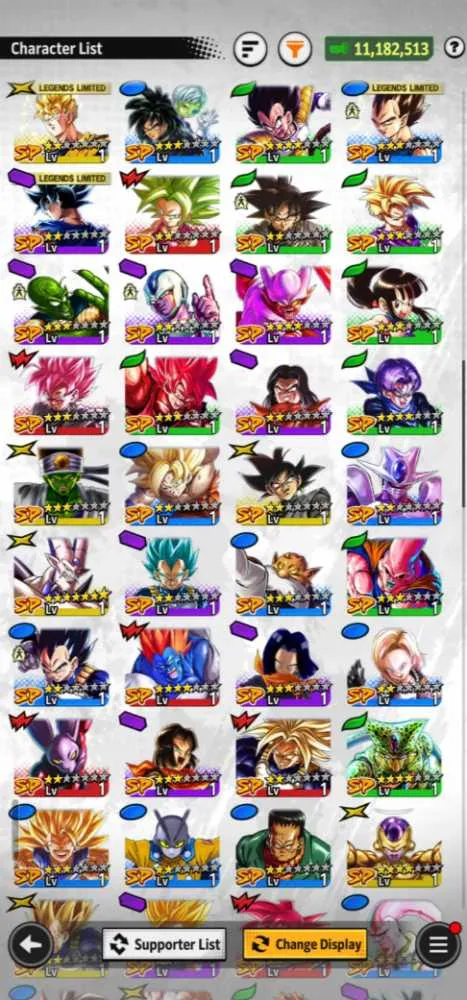The height and width of the screenshot is (1000, 467).
Task: Select the blue Cooler character card
Action: click(x=394, y=485)
